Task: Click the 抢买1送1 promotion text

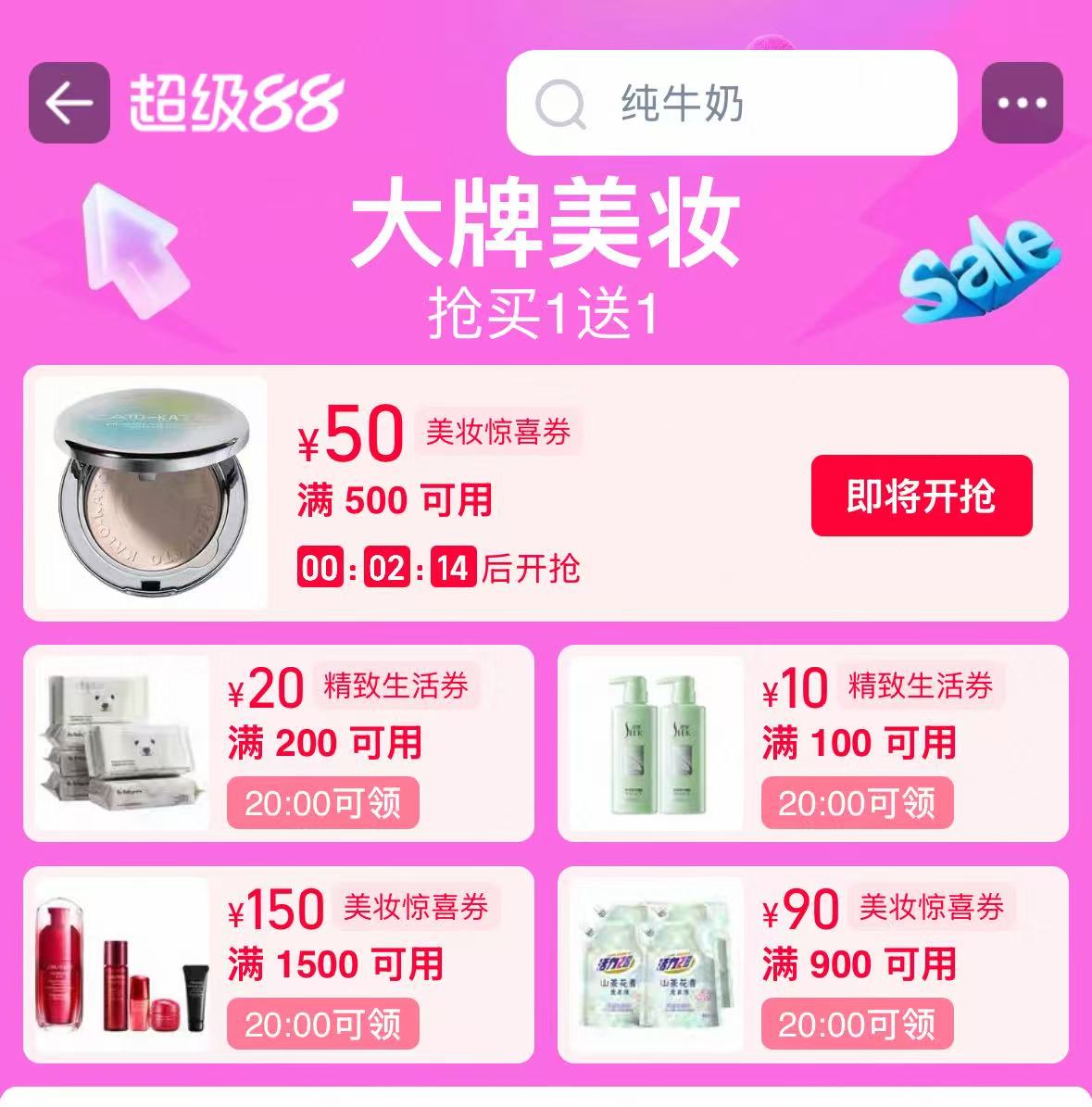Action: 546,314
